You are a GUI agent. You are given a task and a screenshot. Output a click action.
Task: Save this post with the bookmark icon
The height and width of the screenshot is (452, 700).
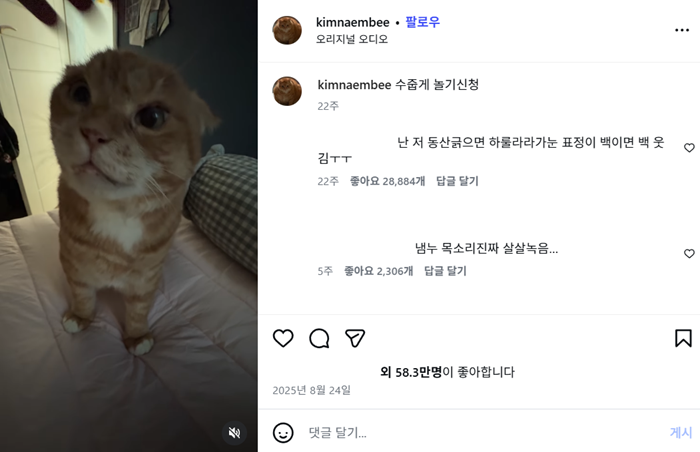(683, 338)
